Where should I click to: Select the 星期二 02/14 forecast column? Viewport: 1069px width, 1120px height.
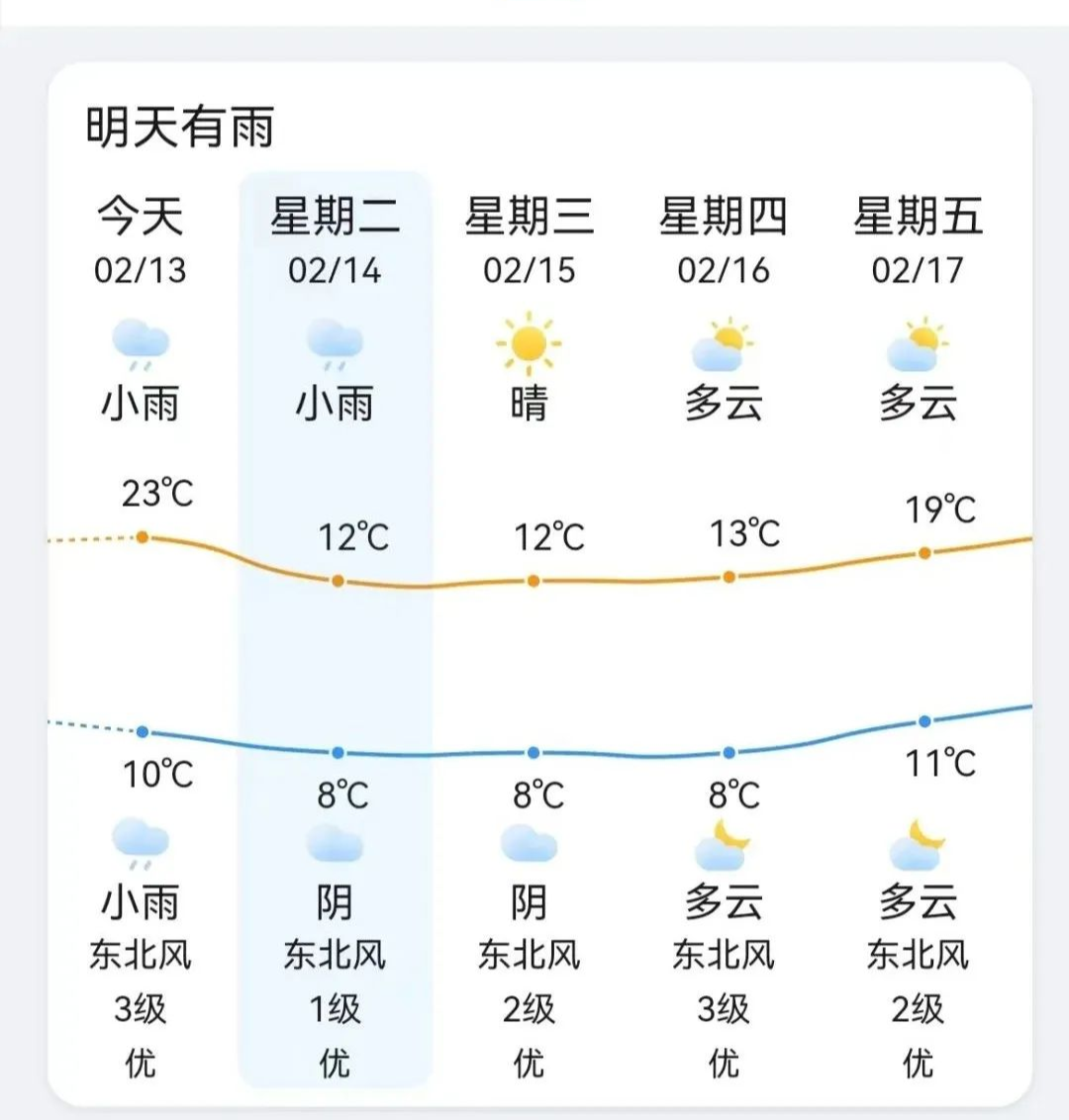[336, 628]
